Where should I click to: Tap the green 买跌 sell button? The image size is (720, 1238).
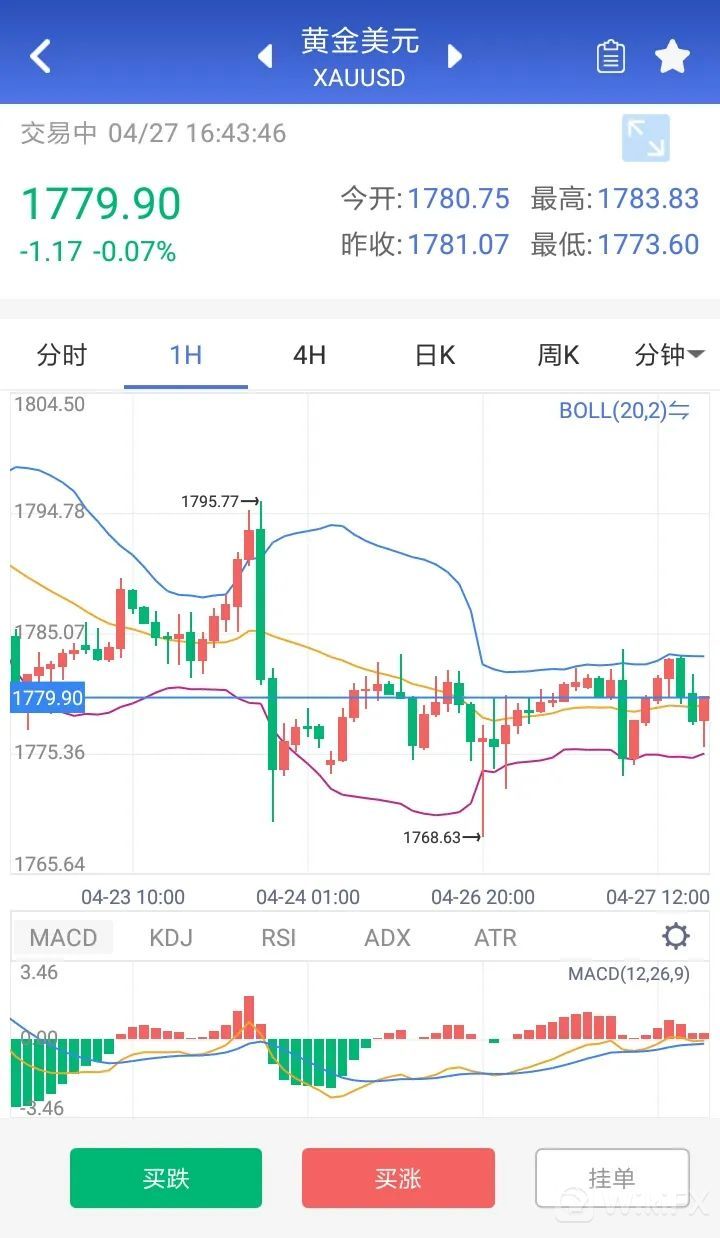point(166,1178)
